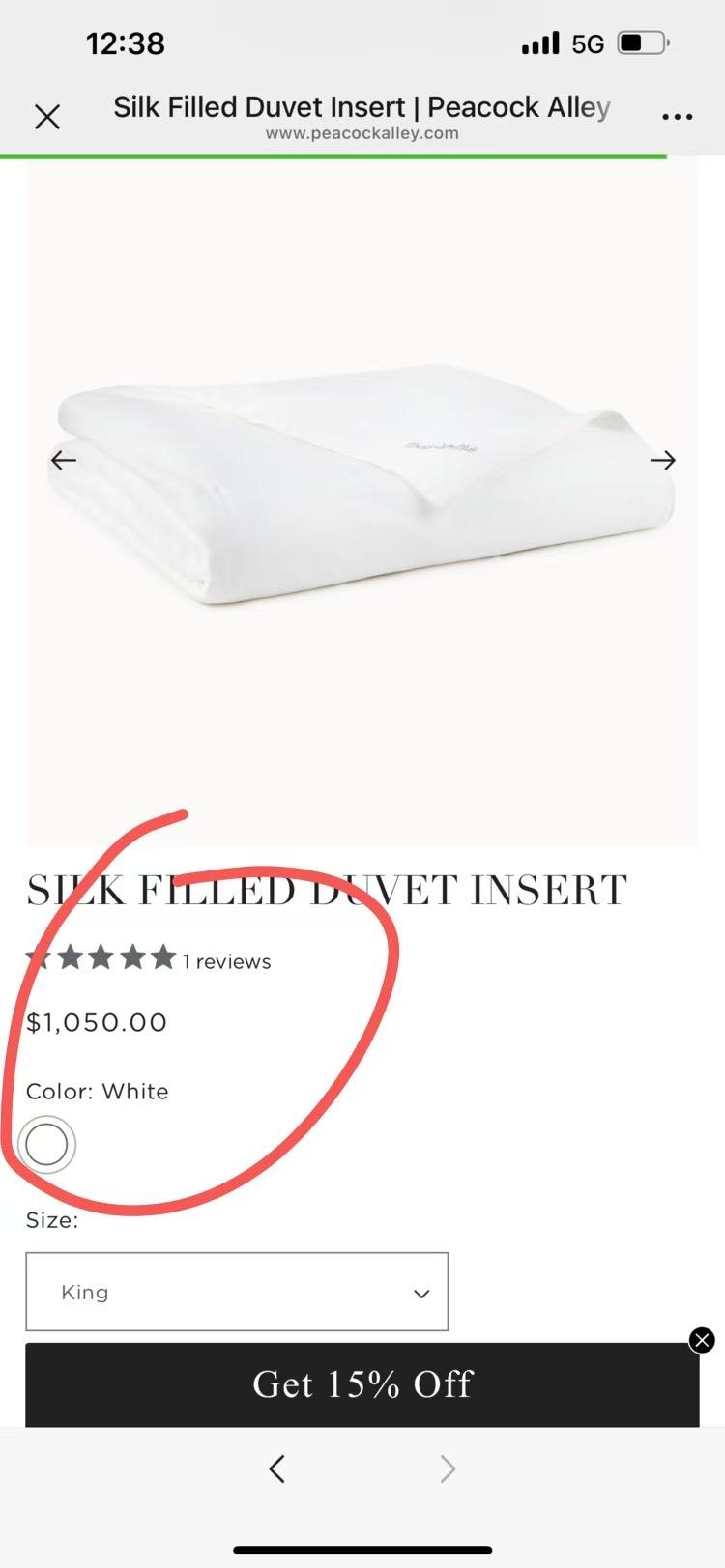Expand the King size dropdown

[237, 1292]
